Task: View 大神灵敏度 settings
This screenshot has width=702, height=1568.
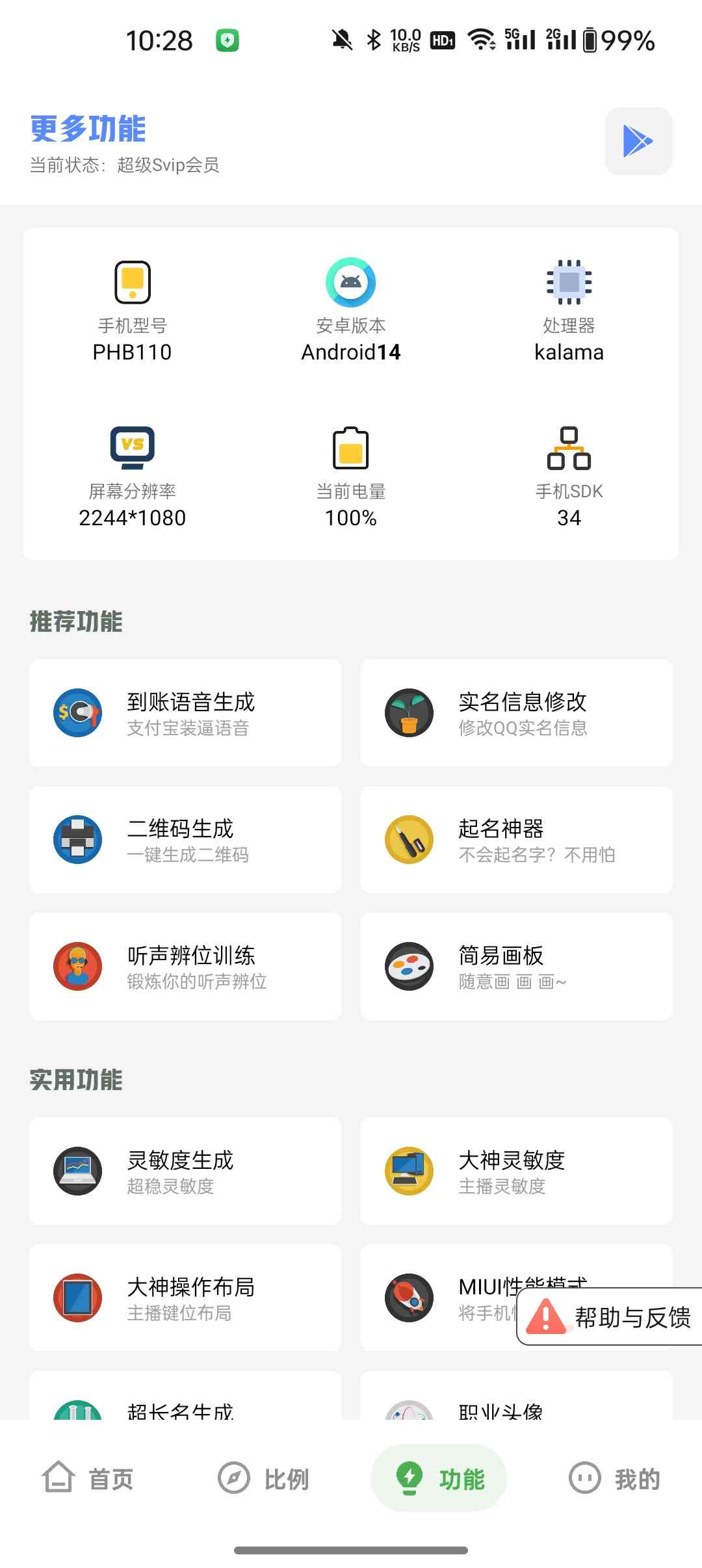Action: [516, 1171]
